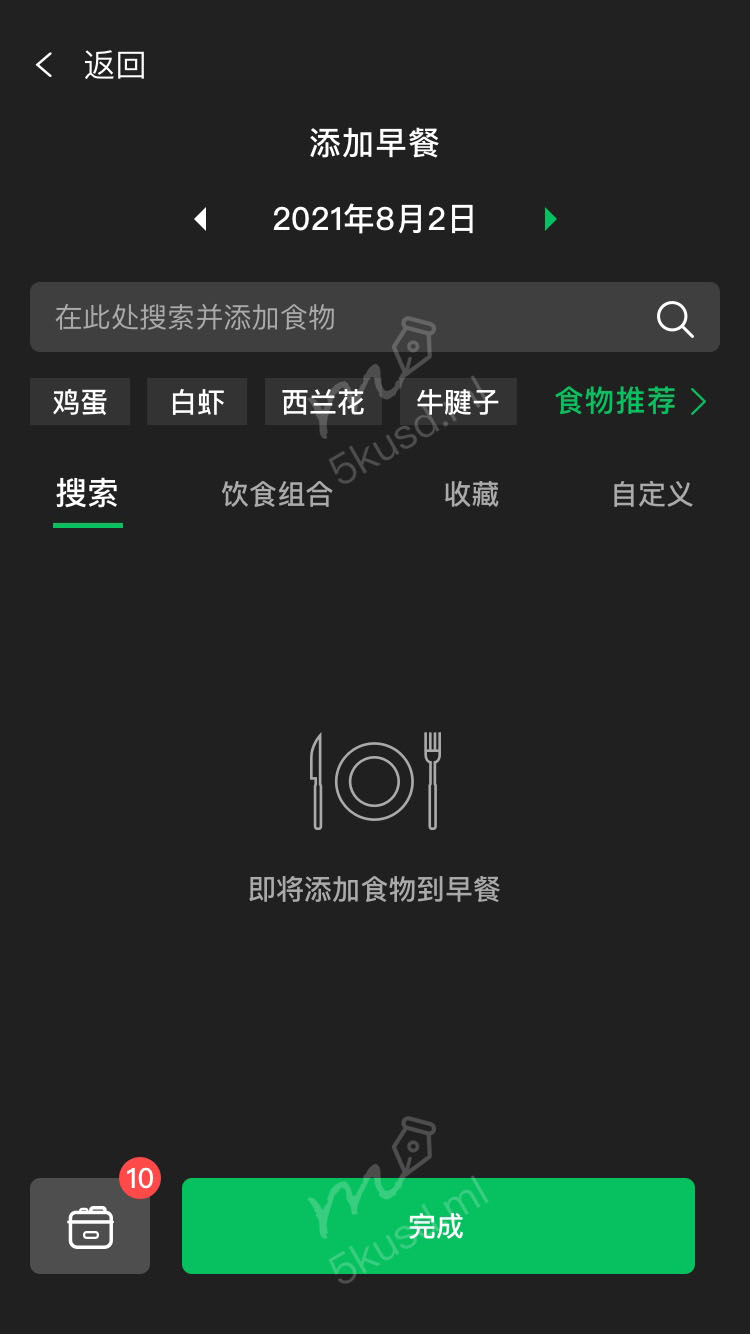Switch to the 自定义 tab
The width and height of the screenshot is (750, 1334).
652,494
